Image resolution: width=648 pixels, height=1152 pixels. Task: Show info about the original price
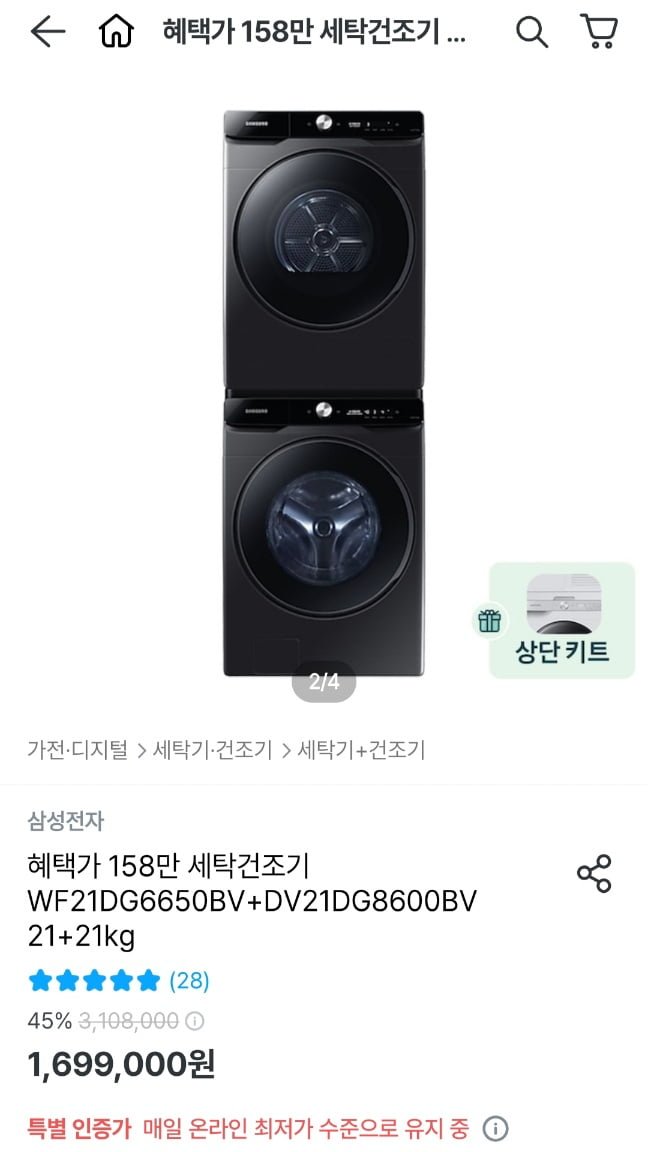195,1021
